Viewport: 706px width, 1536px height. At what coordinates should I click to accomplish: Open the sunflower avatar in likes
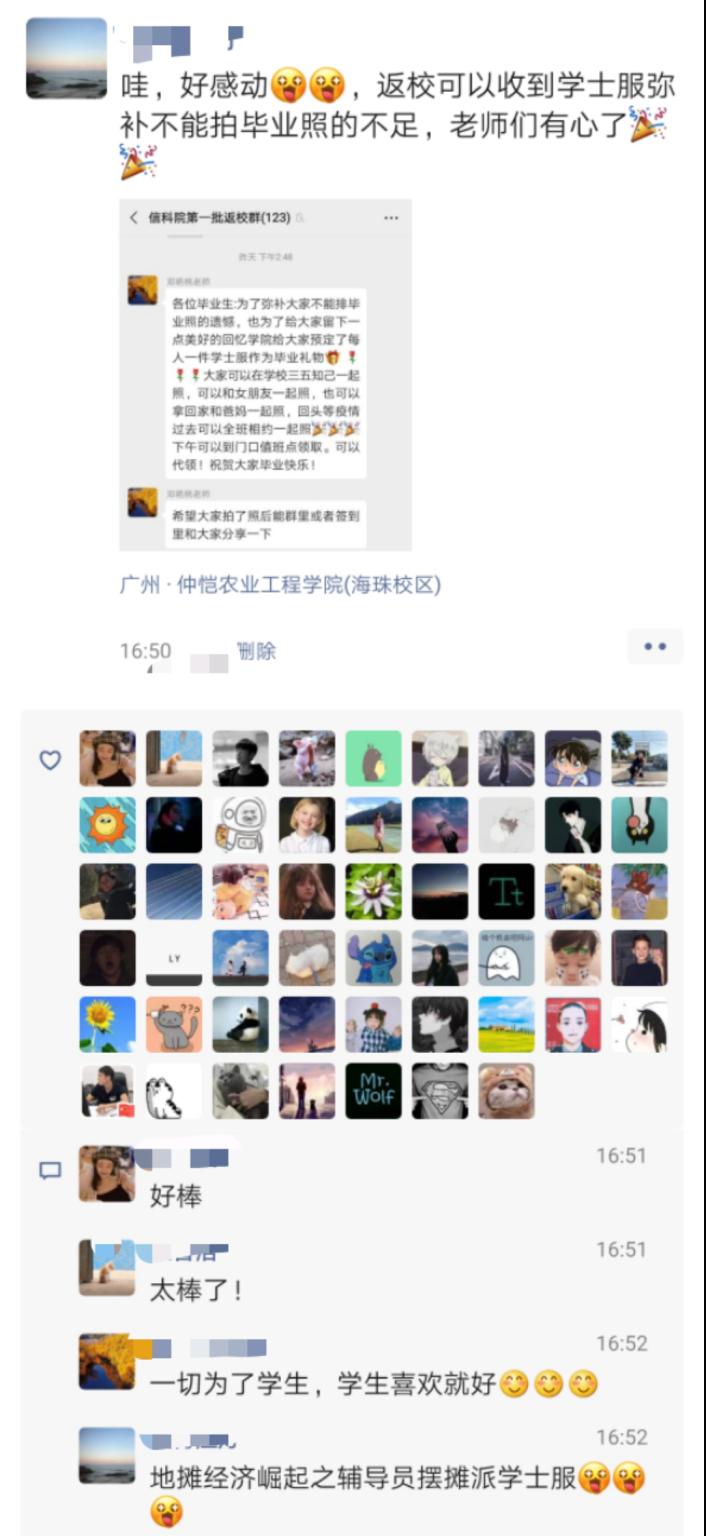pyautogui.click(x=107, y=1024)
